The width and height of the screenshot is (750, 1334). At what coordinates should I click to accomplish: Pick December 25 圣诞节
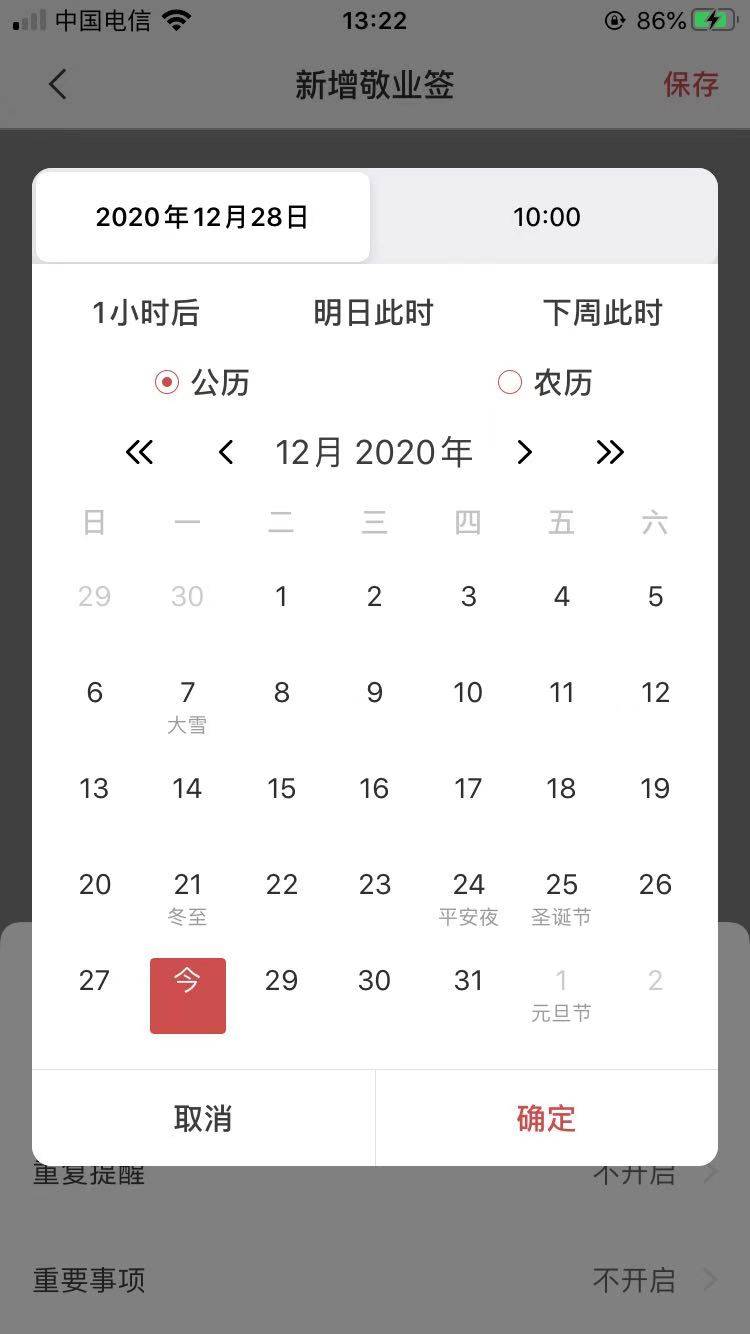[x=561, y=895]
